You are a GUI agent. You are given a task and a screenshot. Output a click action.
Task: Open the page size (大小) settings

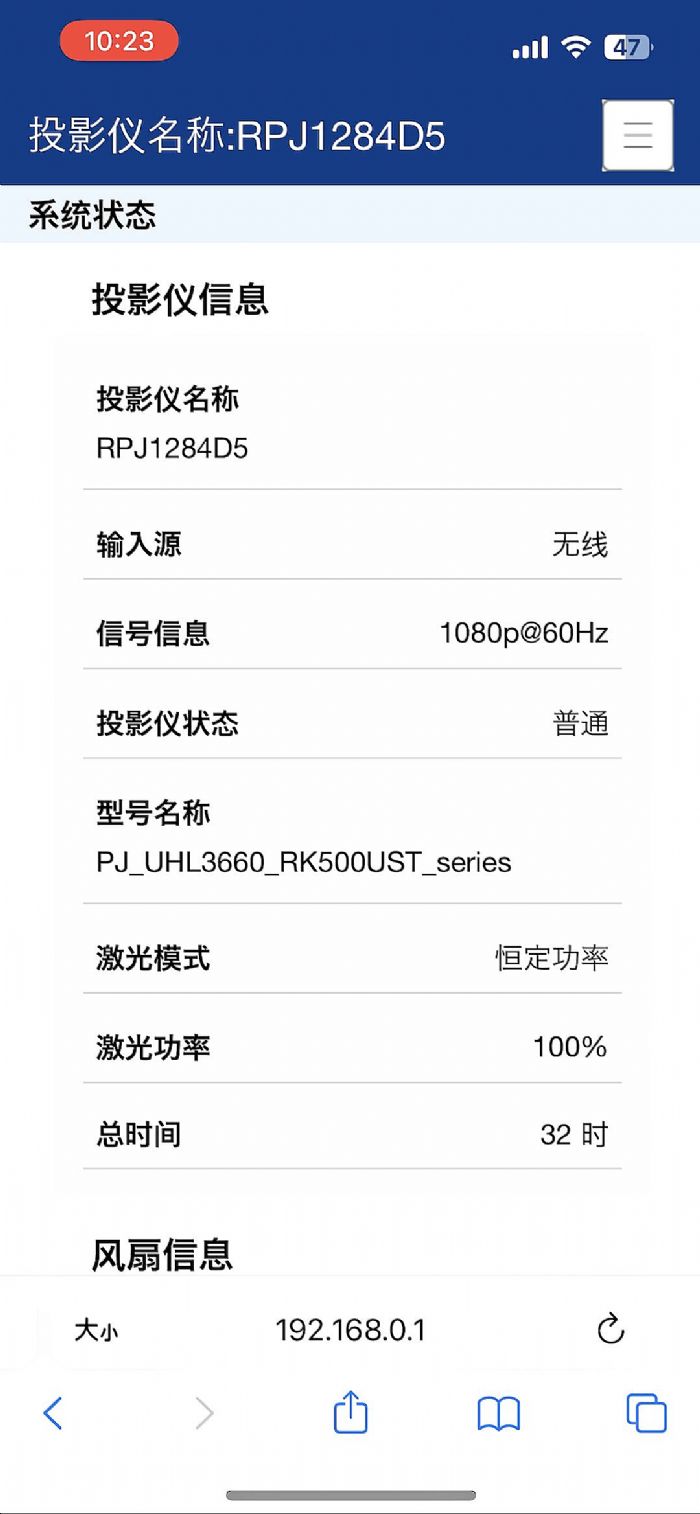pyautogui.click(x=95, y=1331)
